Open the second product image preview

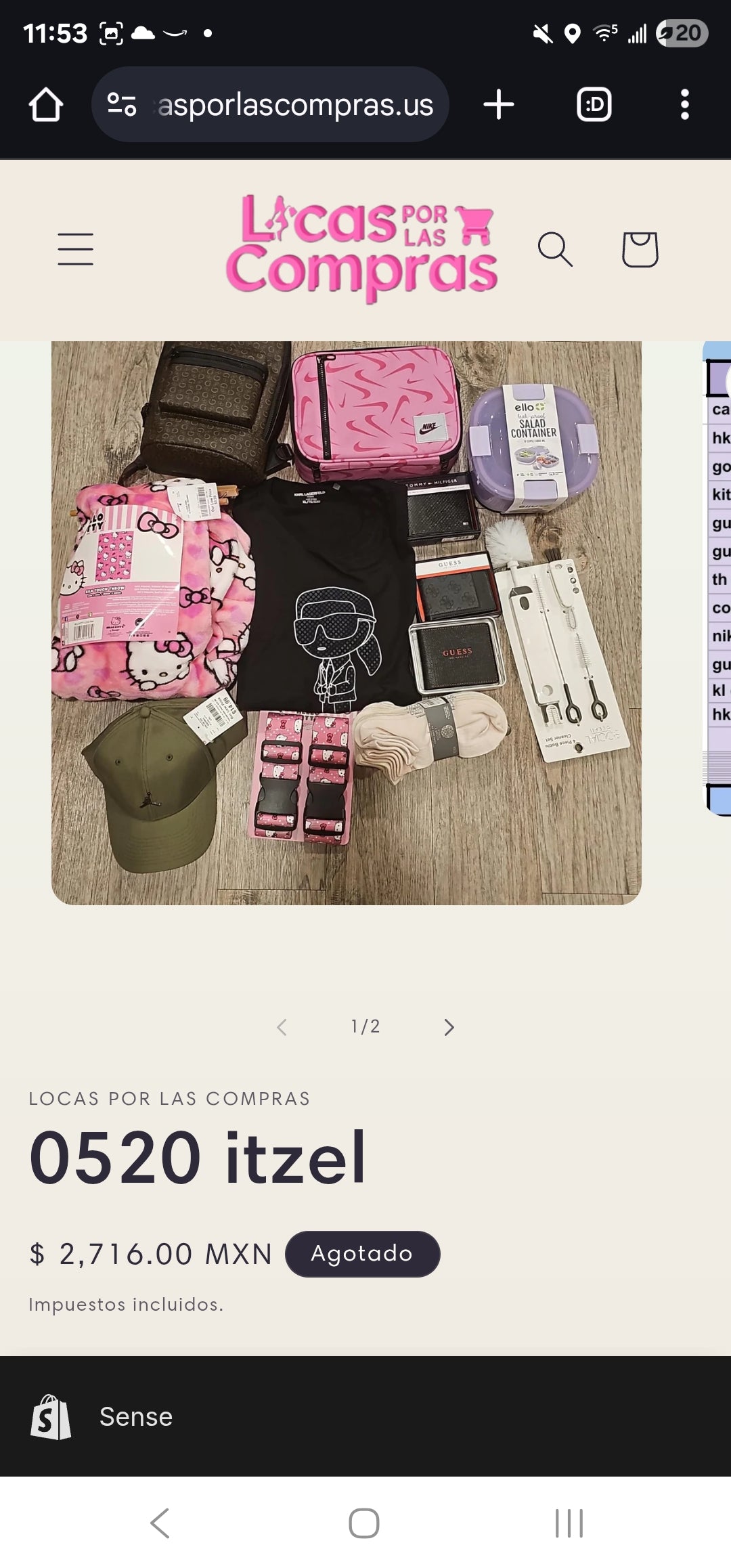click(718, 579)
